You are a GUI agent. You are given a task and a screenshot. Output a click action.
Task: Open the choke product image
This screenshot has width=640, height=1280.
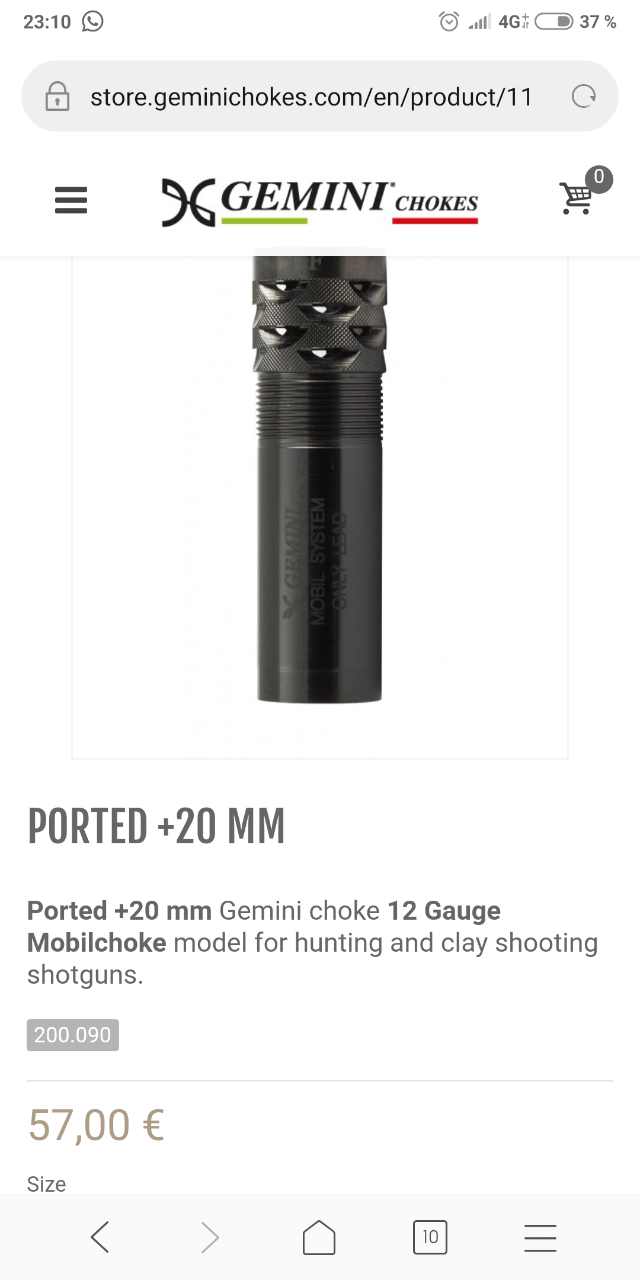319,480
